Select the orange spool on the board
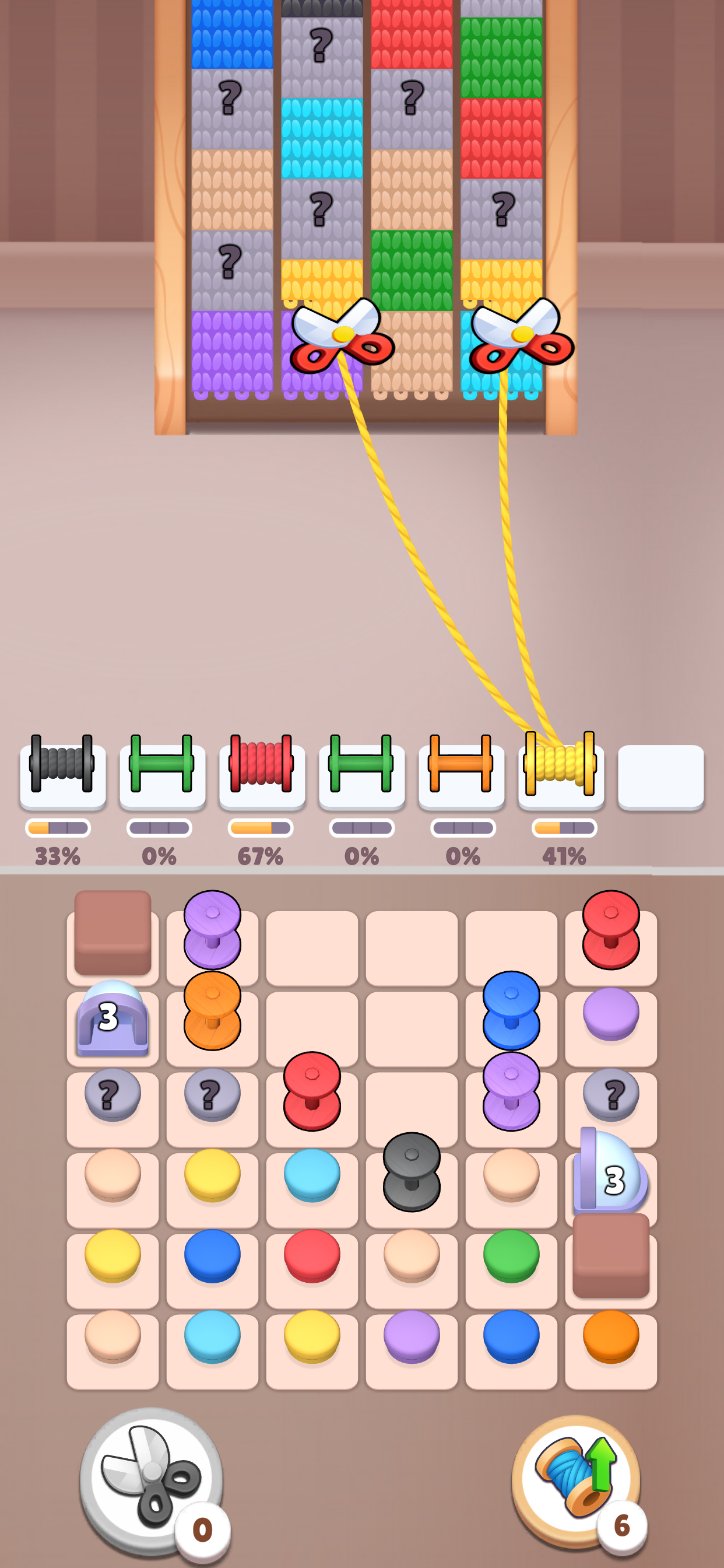The image size is (724, 1568). point(212,1010)
